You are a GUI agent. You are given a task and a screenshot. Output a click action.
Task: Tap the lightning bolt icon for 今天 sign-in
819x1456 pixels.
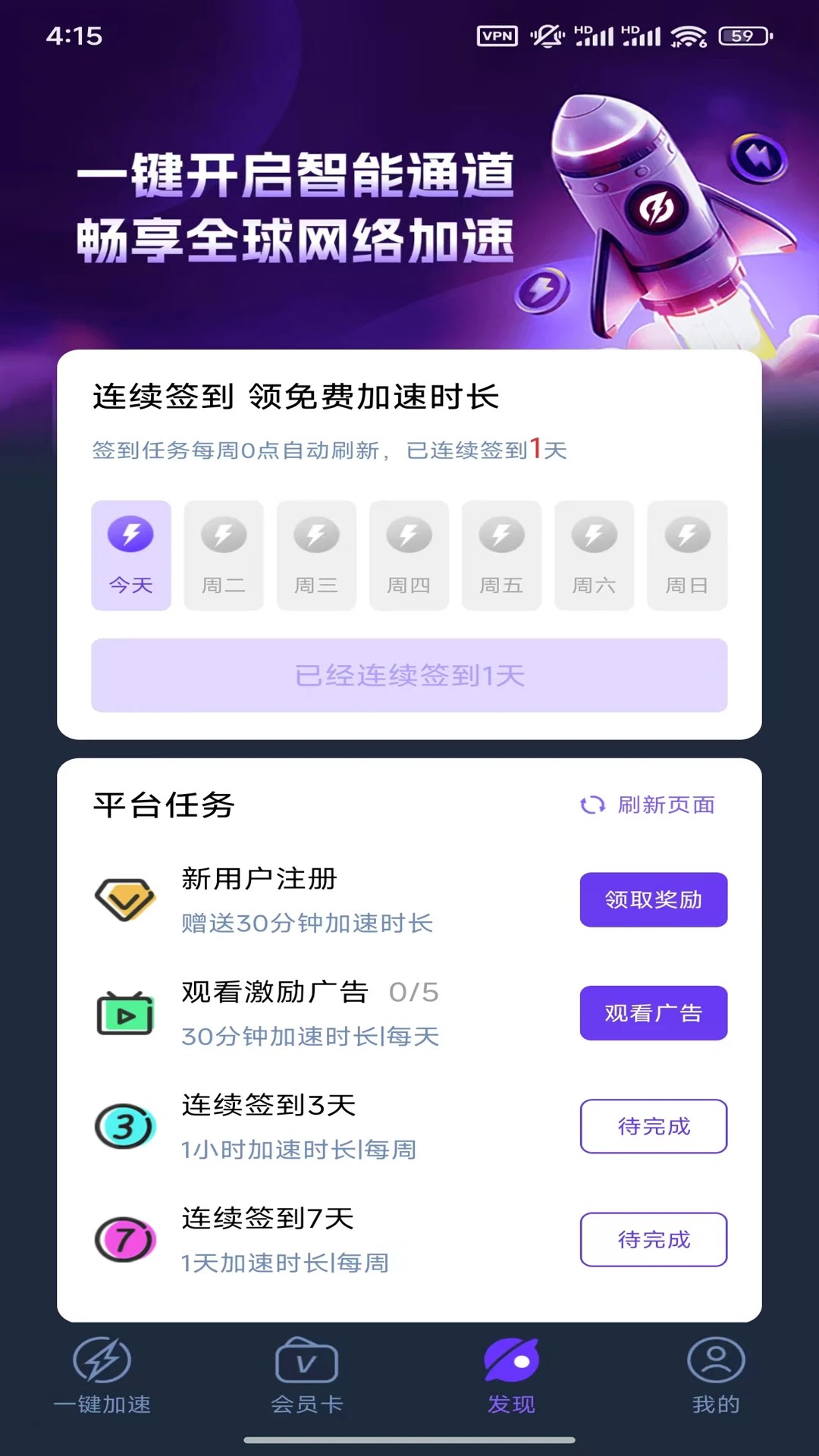pyautogui.click(x=130, y=533)
